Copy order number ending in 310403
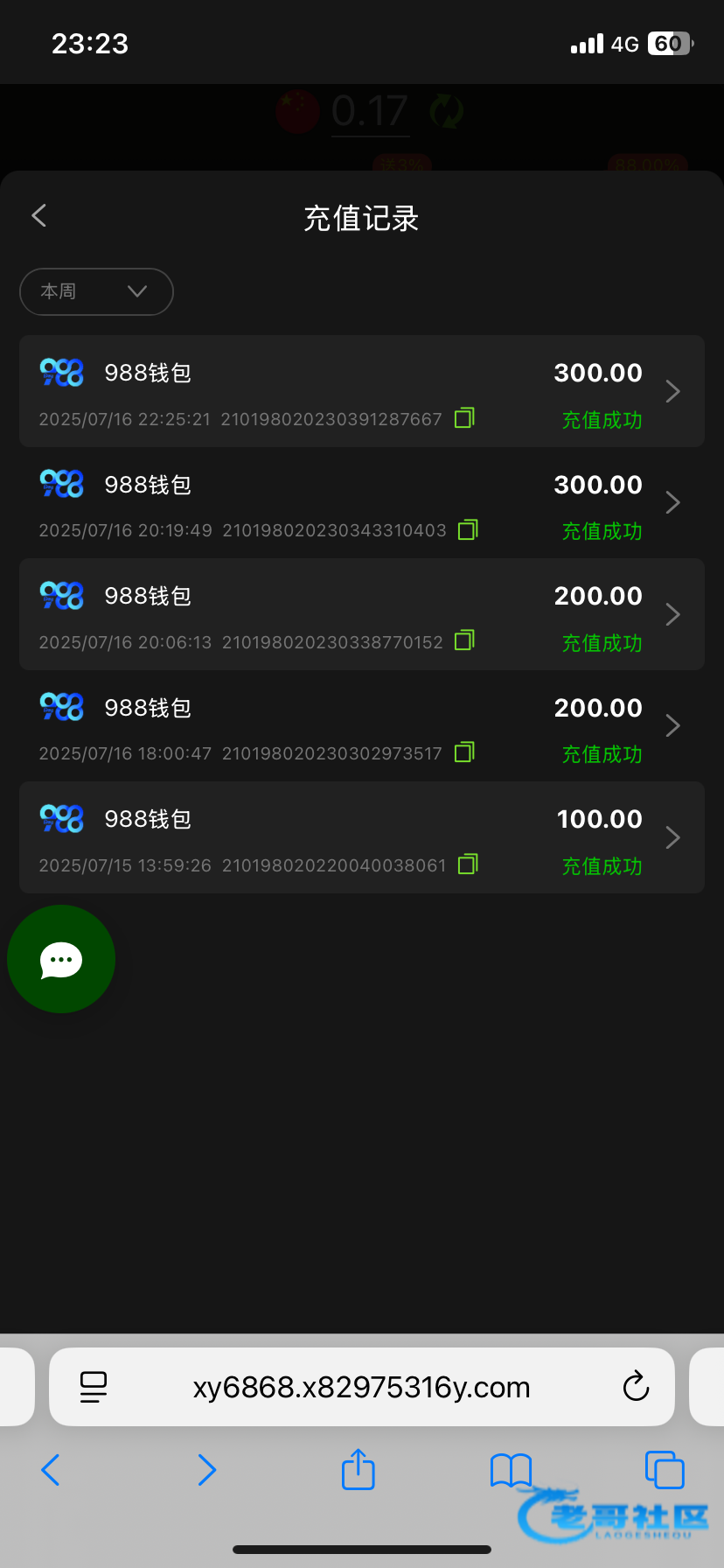This screenshot has width=724, height=1568. pyautogui.click(x=468, y=529)
